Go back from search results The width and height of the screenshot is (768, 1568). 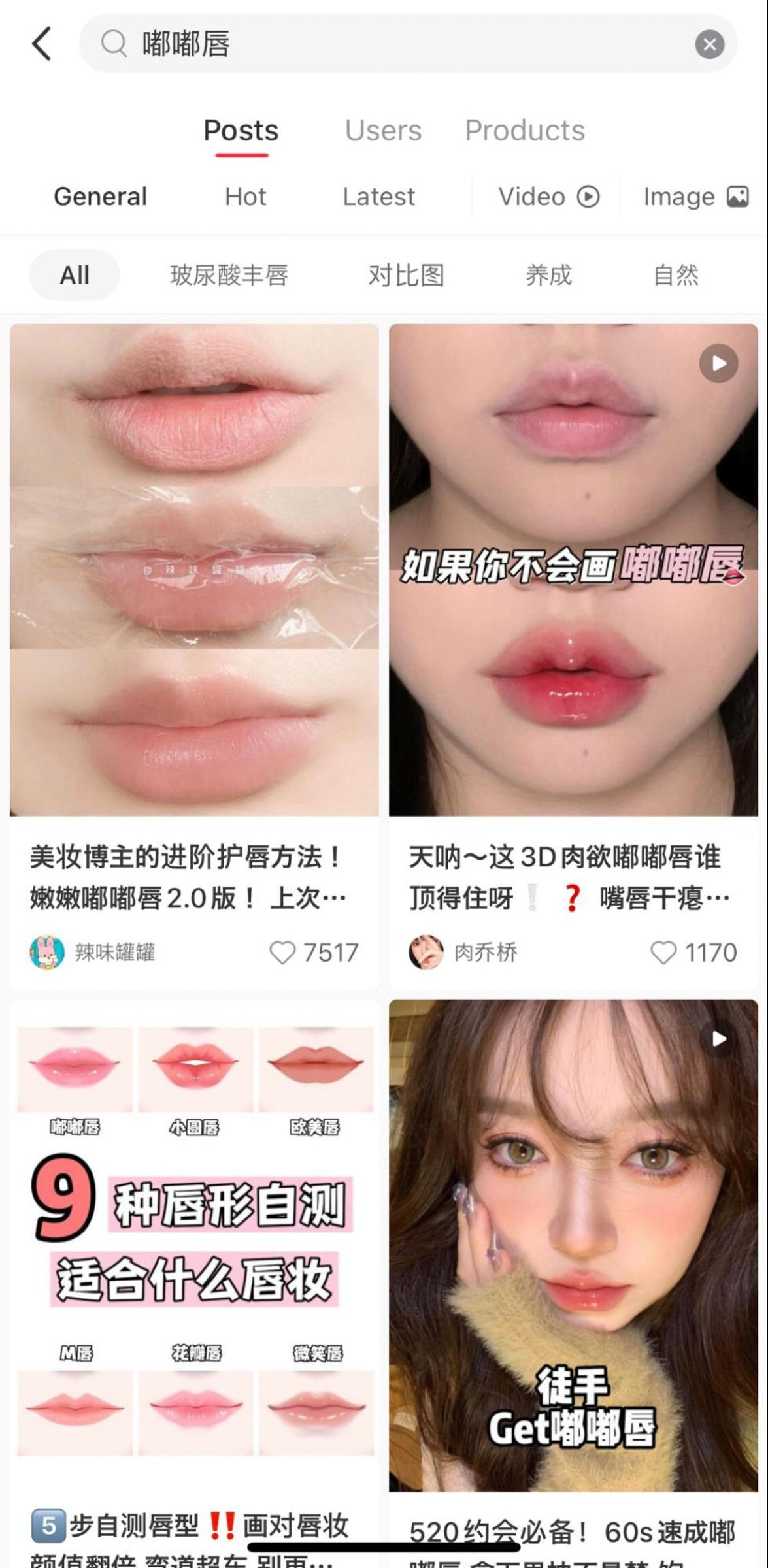(42, 44)
